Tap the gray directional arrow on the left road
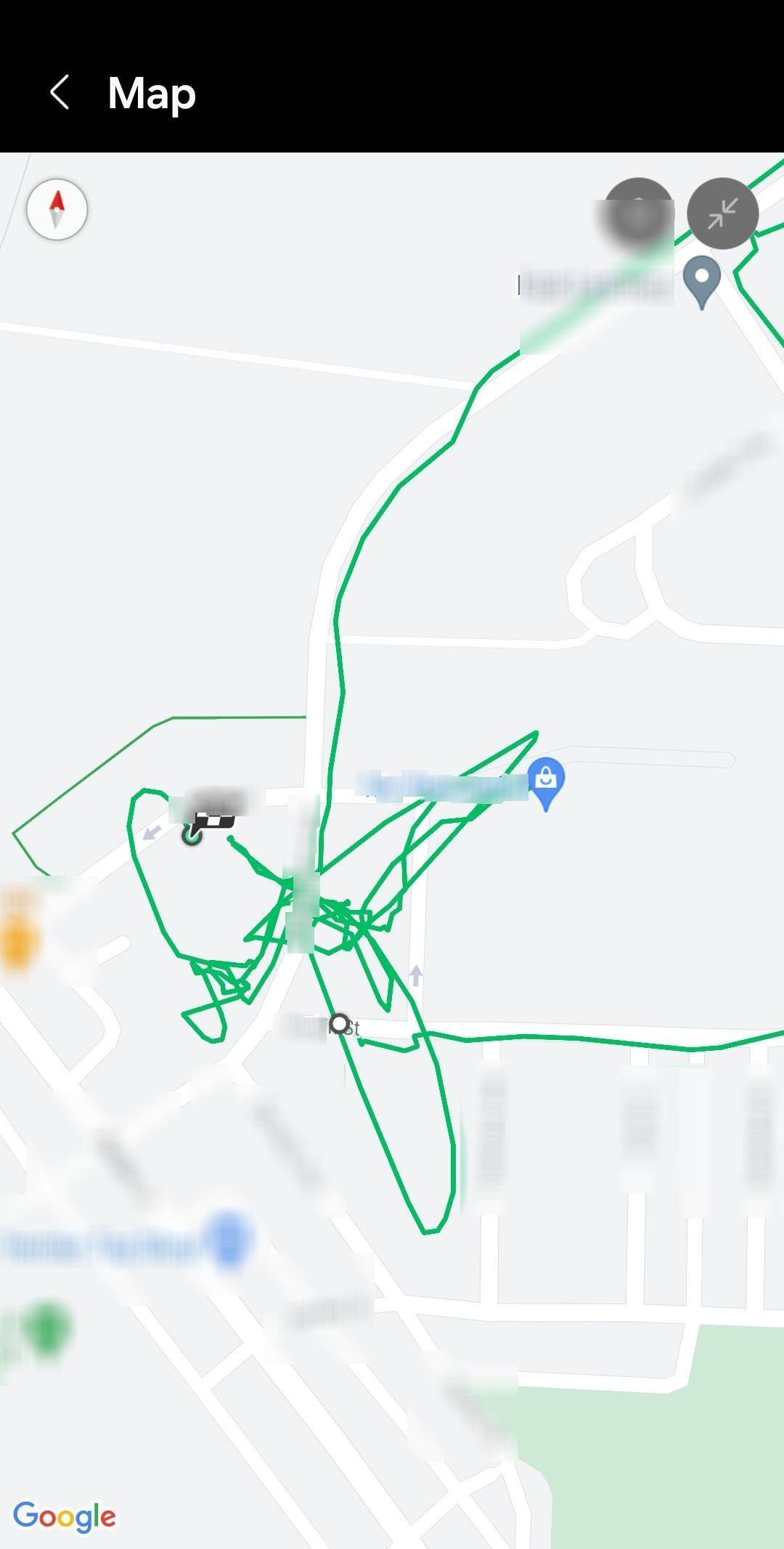 151,834
